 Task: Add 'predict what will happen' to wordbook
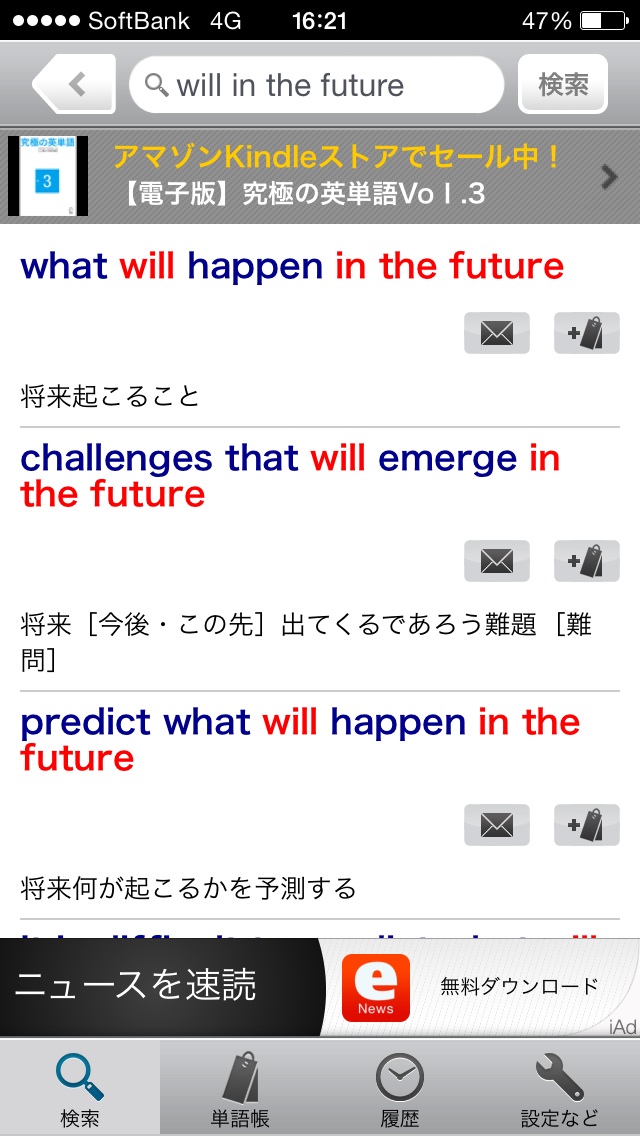tap(586, 825)
